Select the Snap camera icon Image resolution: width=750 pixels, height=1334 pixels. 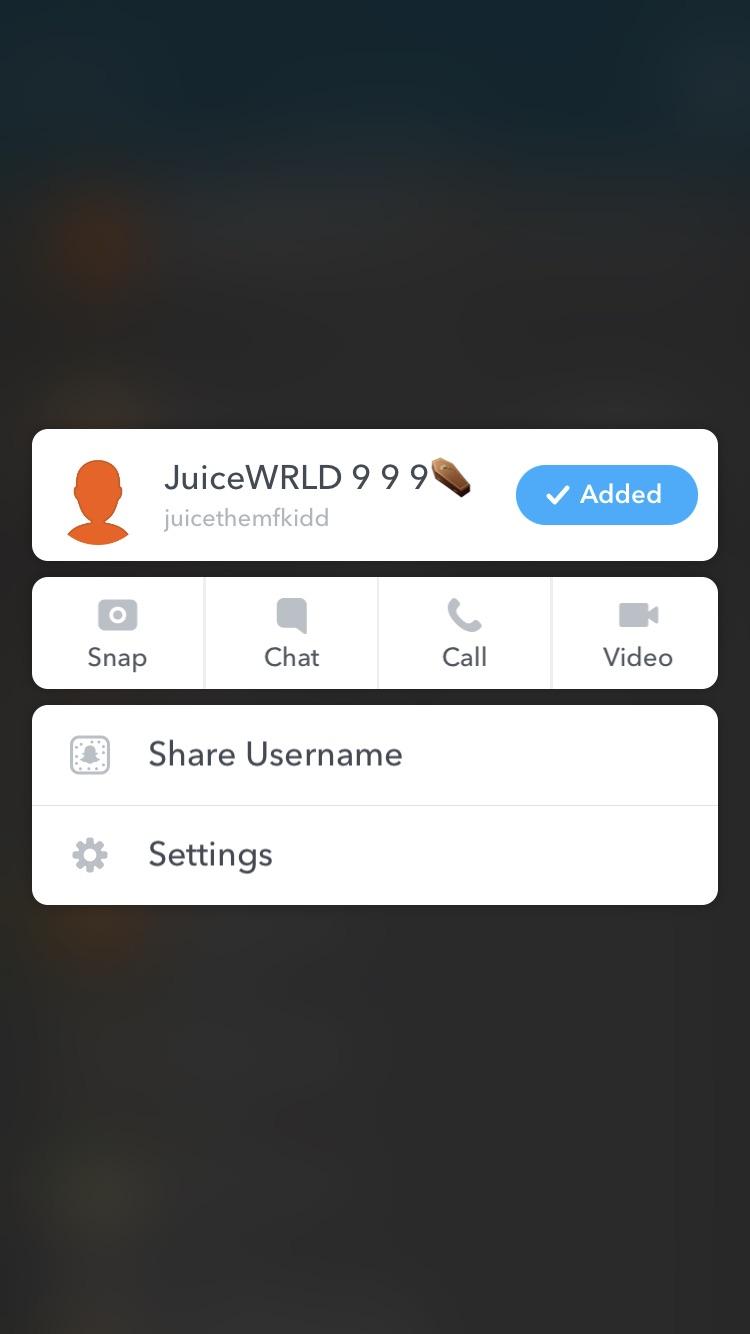coord(117,615)
